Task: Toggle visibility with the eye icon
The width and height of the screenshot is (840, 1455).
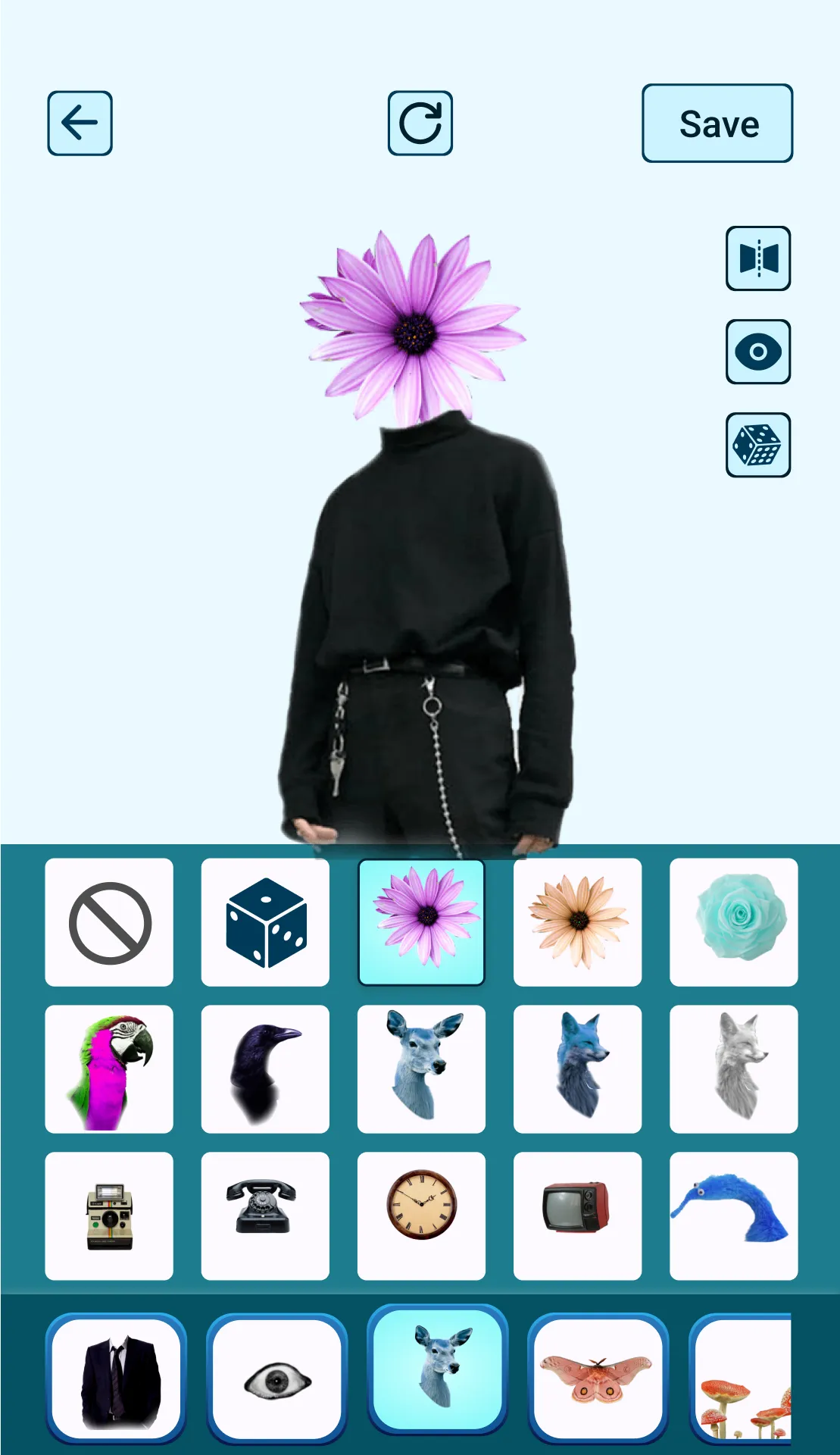Action: coord(758,352)
